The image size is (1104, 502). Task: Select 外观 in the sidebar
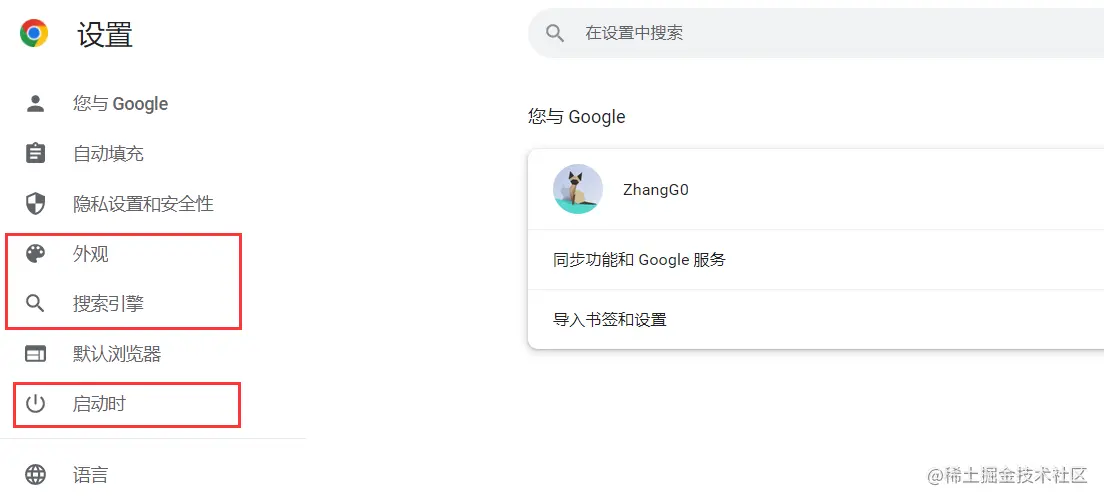pyautogui.click(x=91, y=254)
